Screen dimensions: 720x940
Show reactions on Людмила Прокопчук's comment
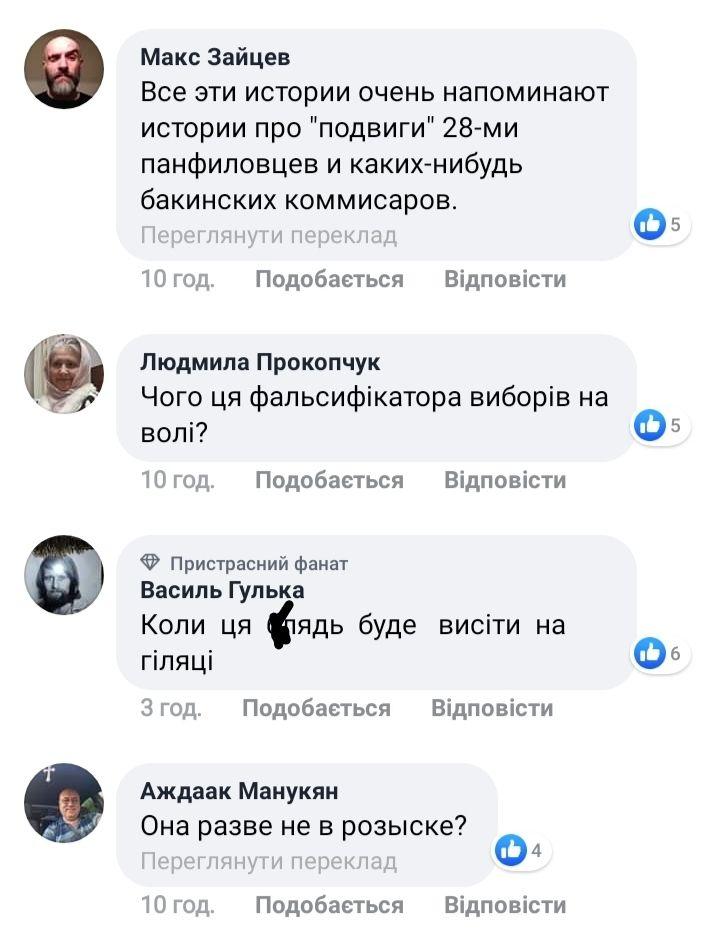coord(661,426)
